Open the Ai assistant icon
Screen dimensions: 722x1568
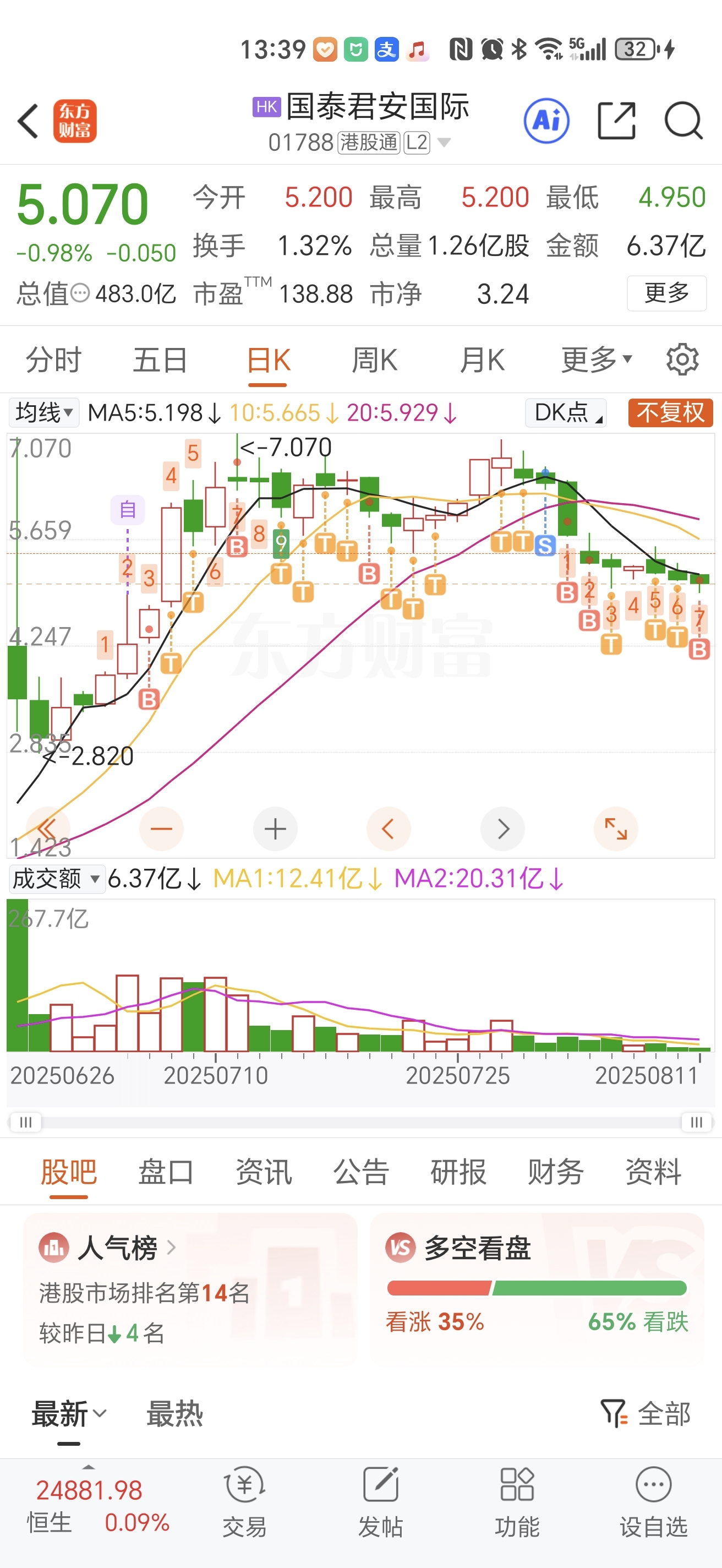click(x=546, y=121)
